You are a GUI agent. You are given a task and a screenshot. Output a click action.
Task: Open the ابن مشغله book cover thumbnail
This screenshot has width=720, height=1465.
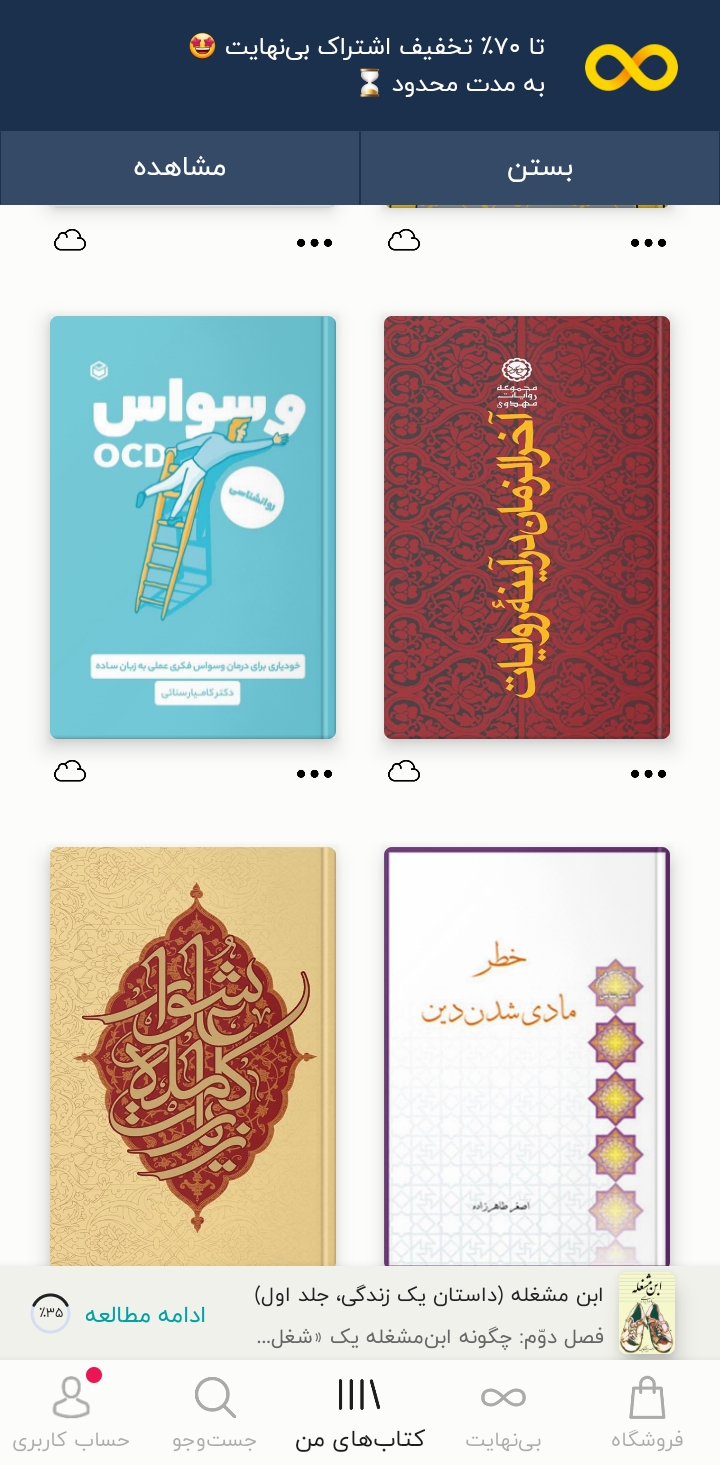pyautogui.click(x=646, y=1313)
